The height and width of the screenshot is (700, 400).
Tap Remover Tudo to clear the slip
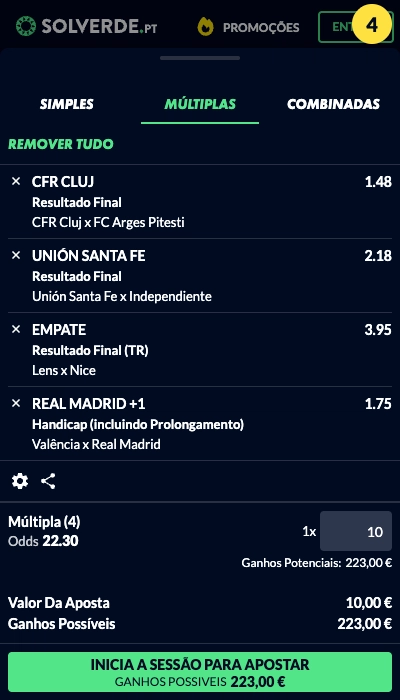61,144
